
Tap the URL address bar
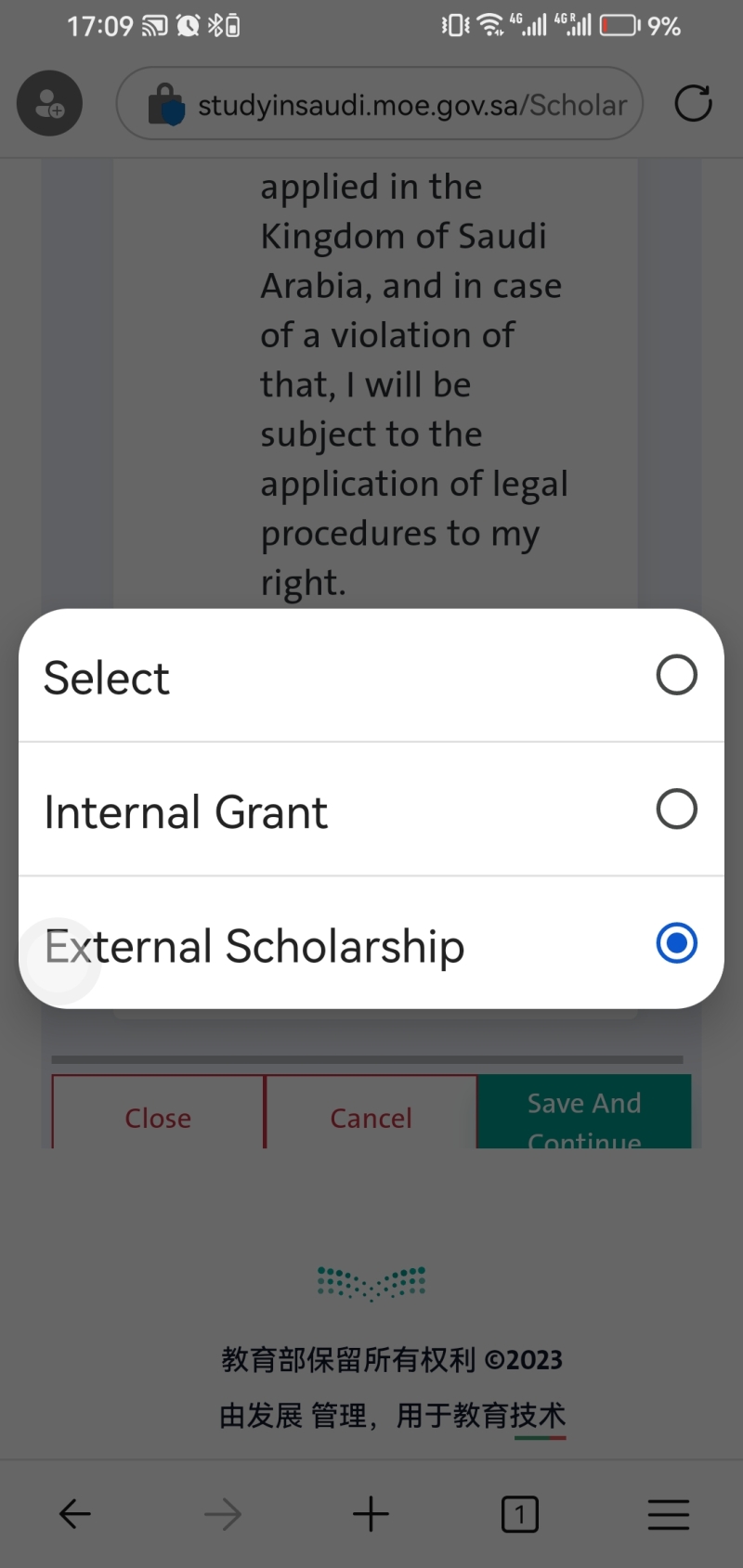point(380,103)
